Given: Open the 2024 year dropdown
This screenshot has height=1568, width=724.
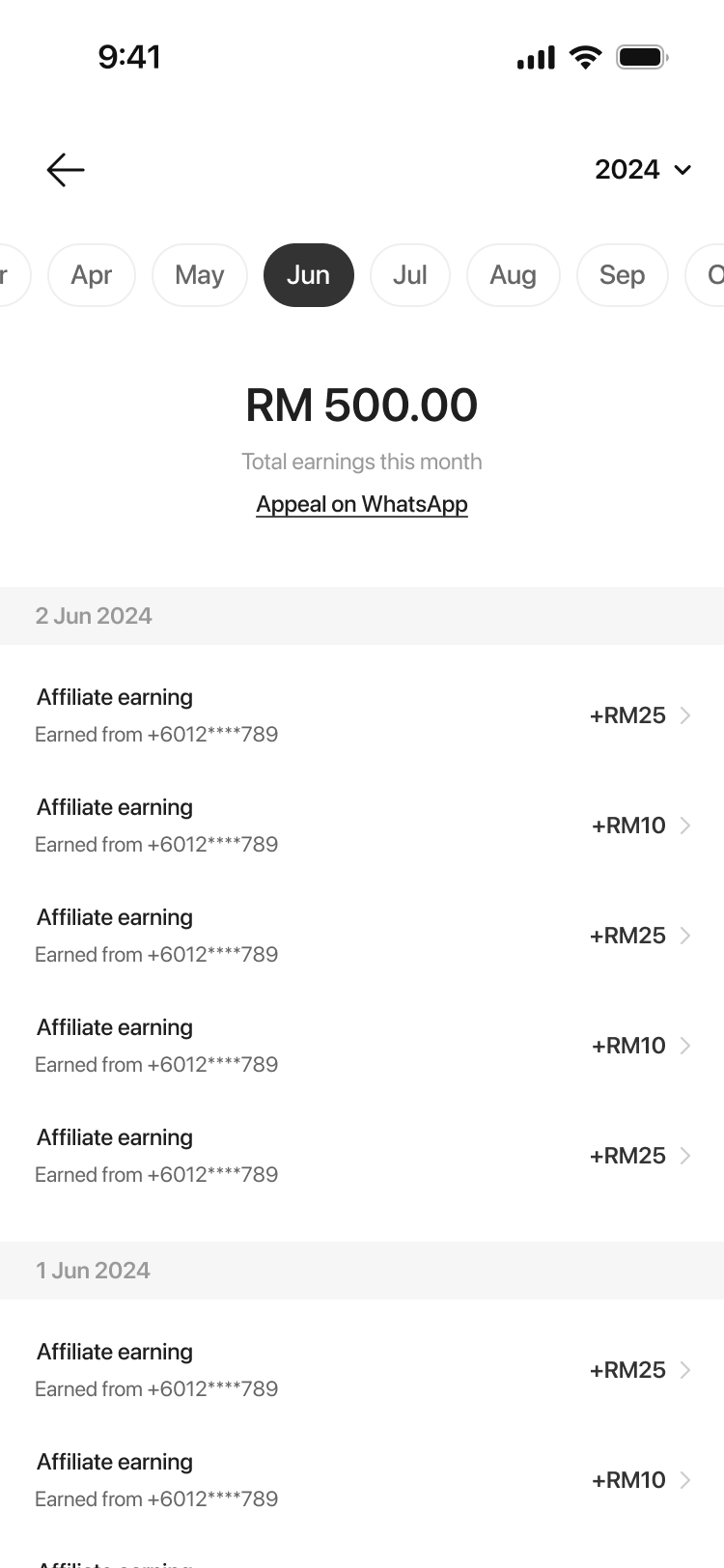Looking at the screenshot, I should point(643,170).
